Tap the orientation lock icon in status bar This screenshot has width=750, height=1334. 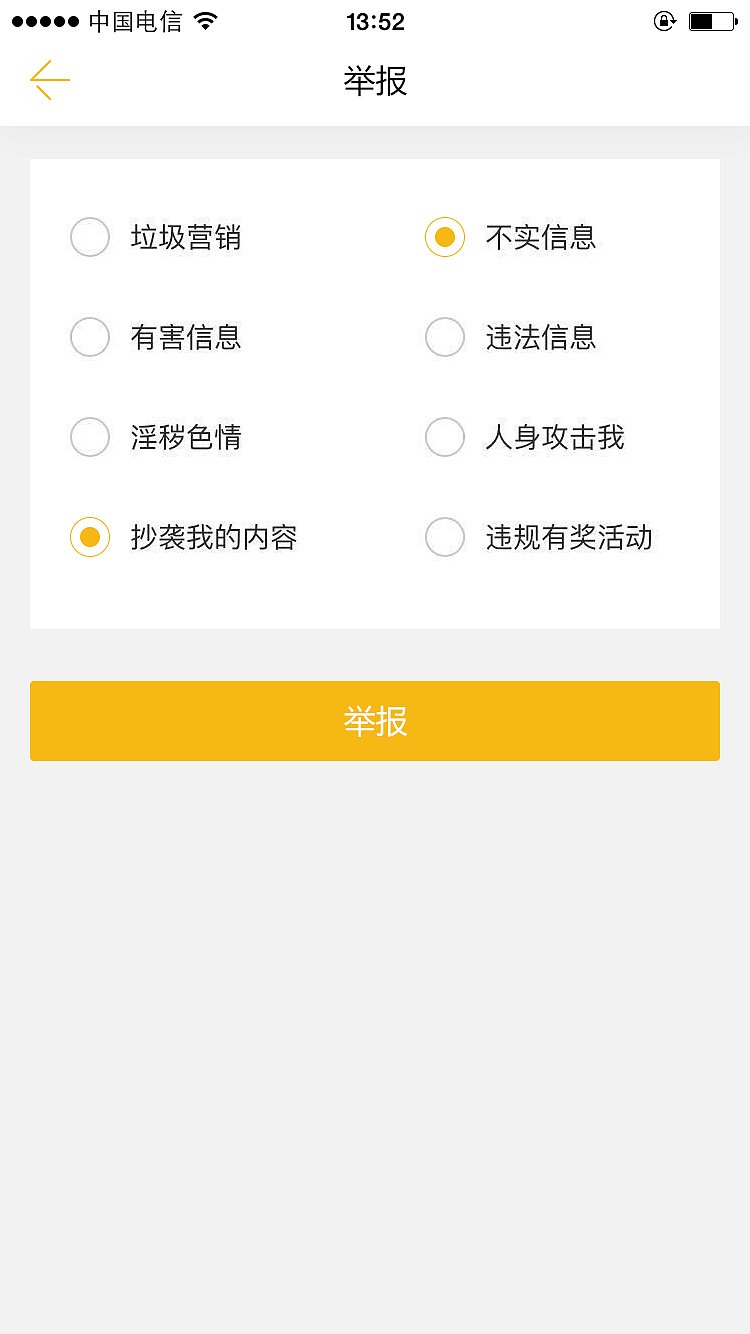pos(664,20)
